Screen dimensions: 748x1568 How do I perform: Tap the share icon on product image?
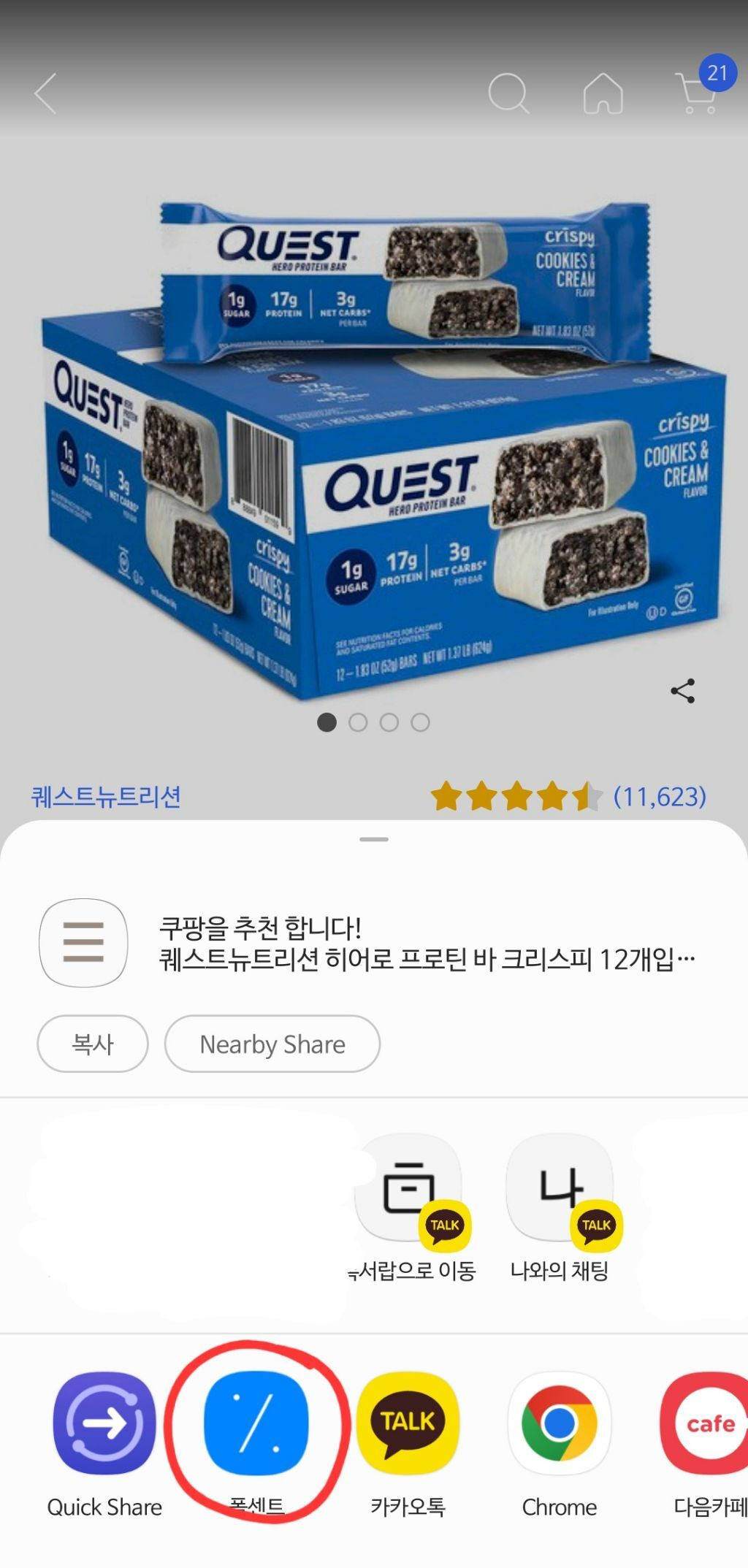[x=683, y=691]
